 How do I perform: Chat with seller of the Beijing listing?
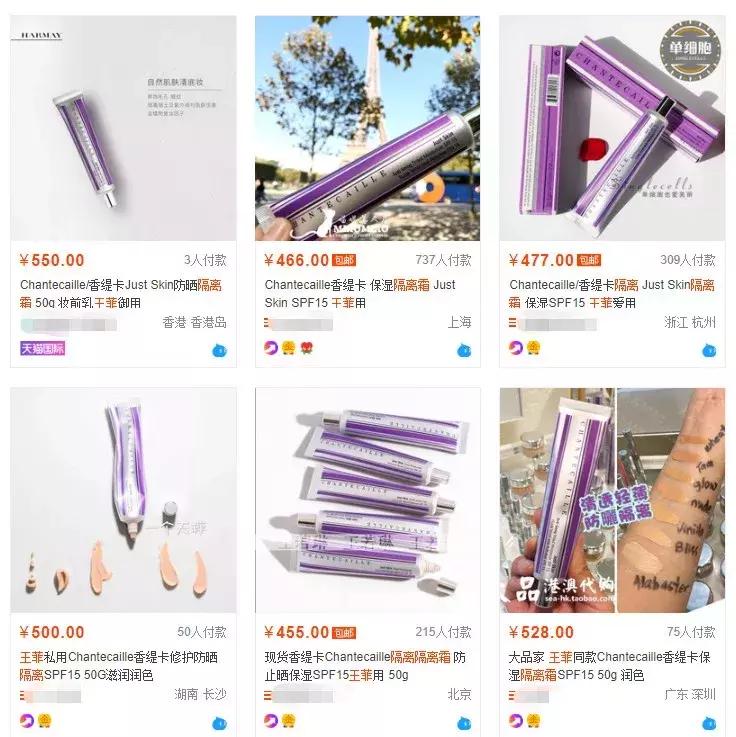464,721
